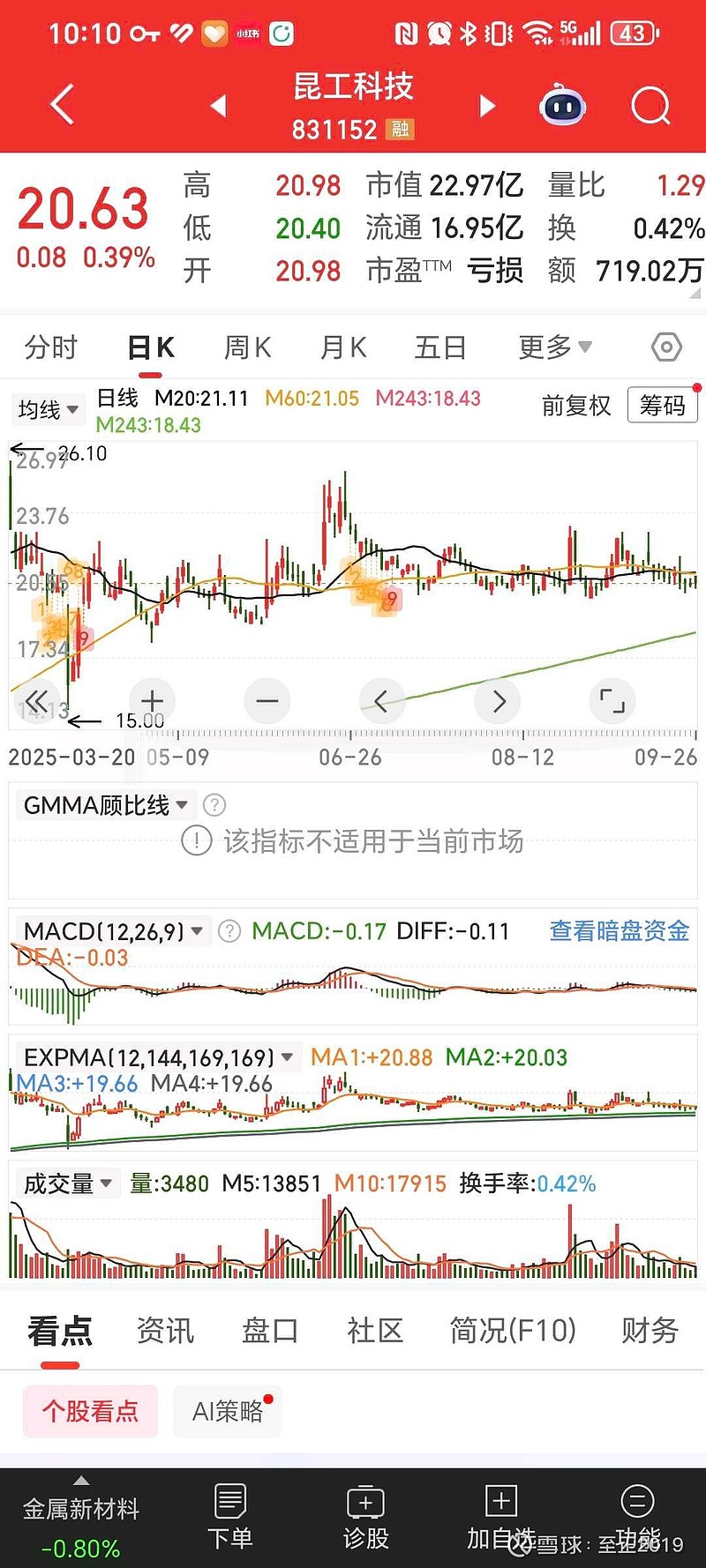Image resolution: width=706 pixels, height=1568 pixels.
Task: Zoom in the K-line chart
Action: (153, 701)
